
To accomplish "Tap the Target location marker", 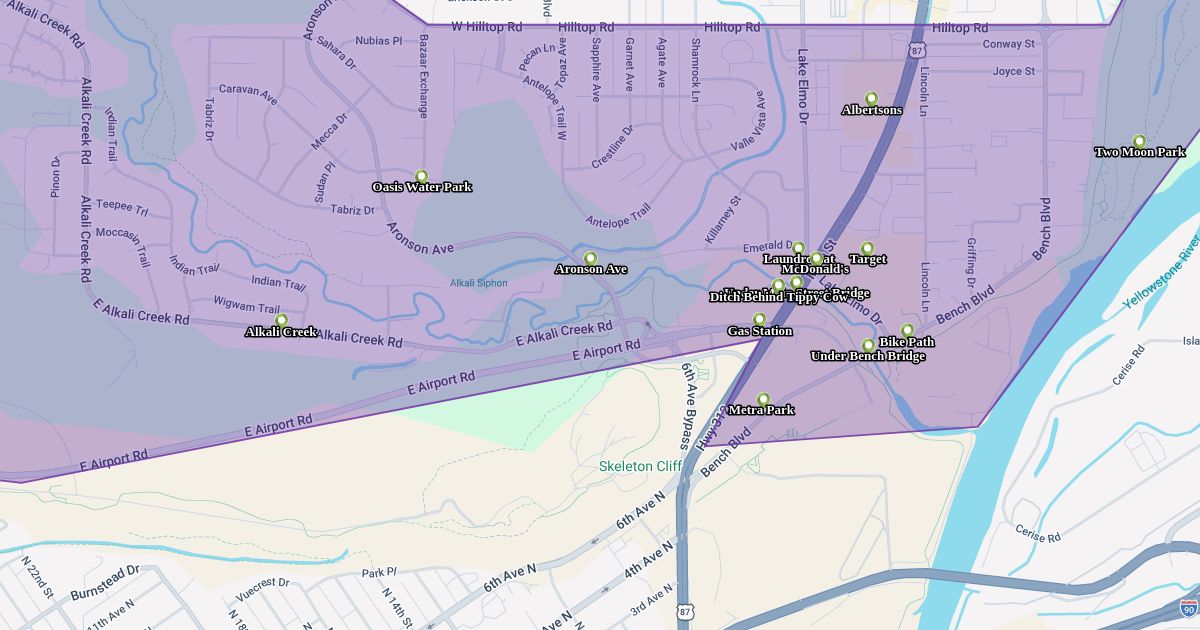I will (867, 248).
